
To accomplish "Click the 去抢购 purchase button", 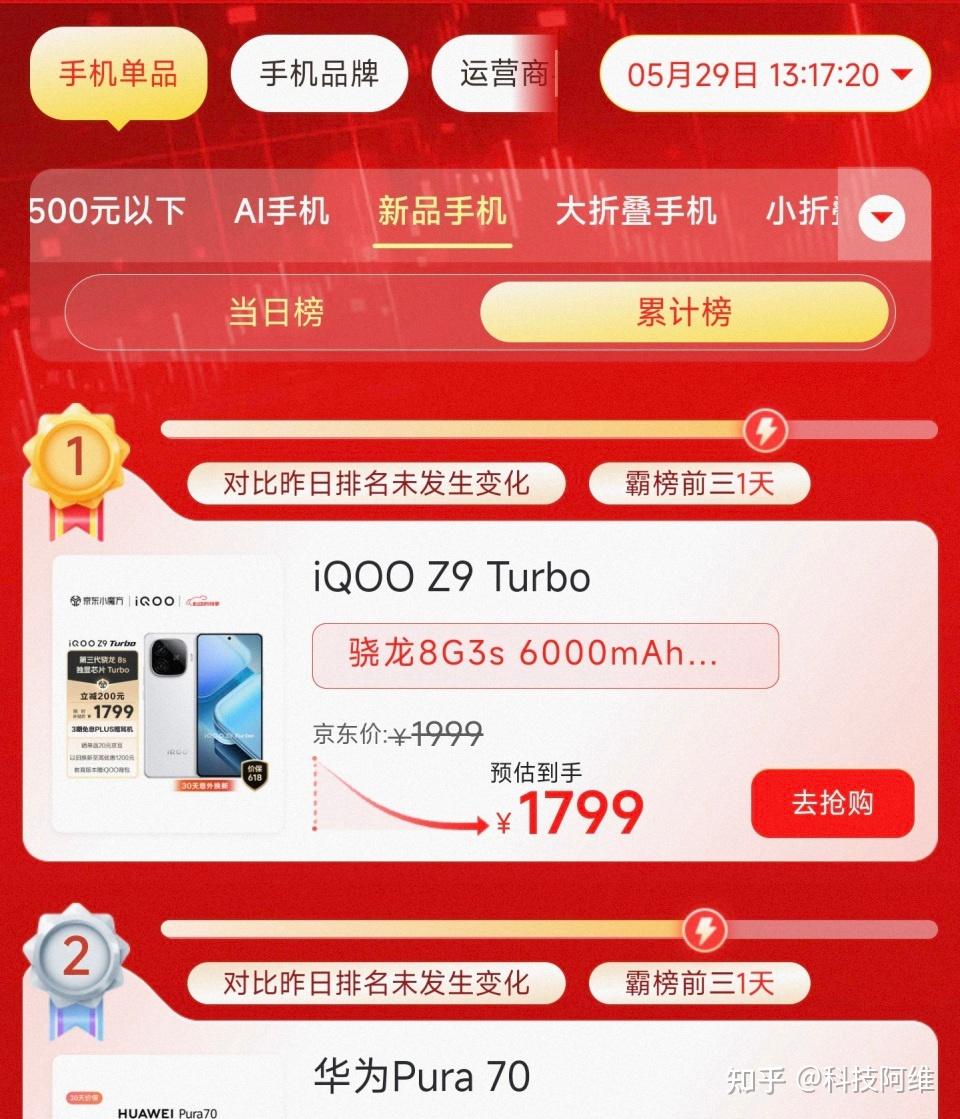I will tap(833, 803).
